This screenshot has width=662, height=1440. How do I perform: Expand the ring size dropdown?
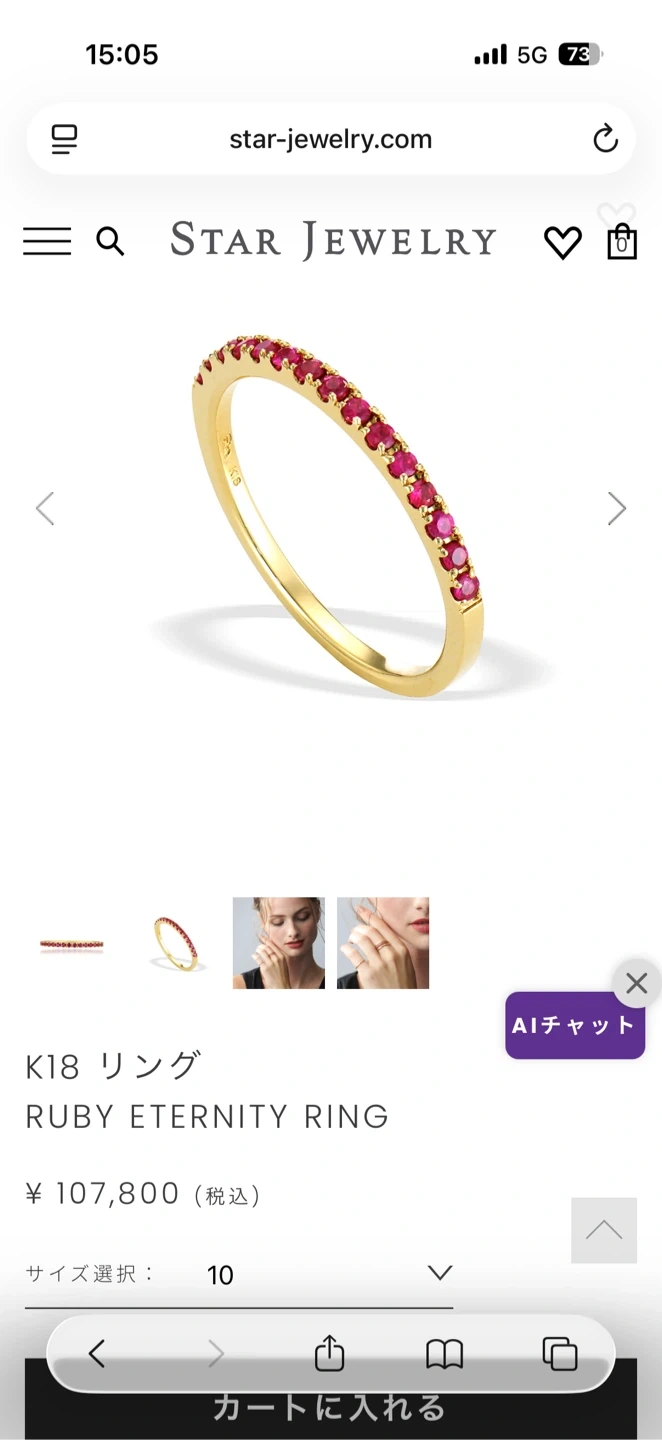click(438, 1273)
